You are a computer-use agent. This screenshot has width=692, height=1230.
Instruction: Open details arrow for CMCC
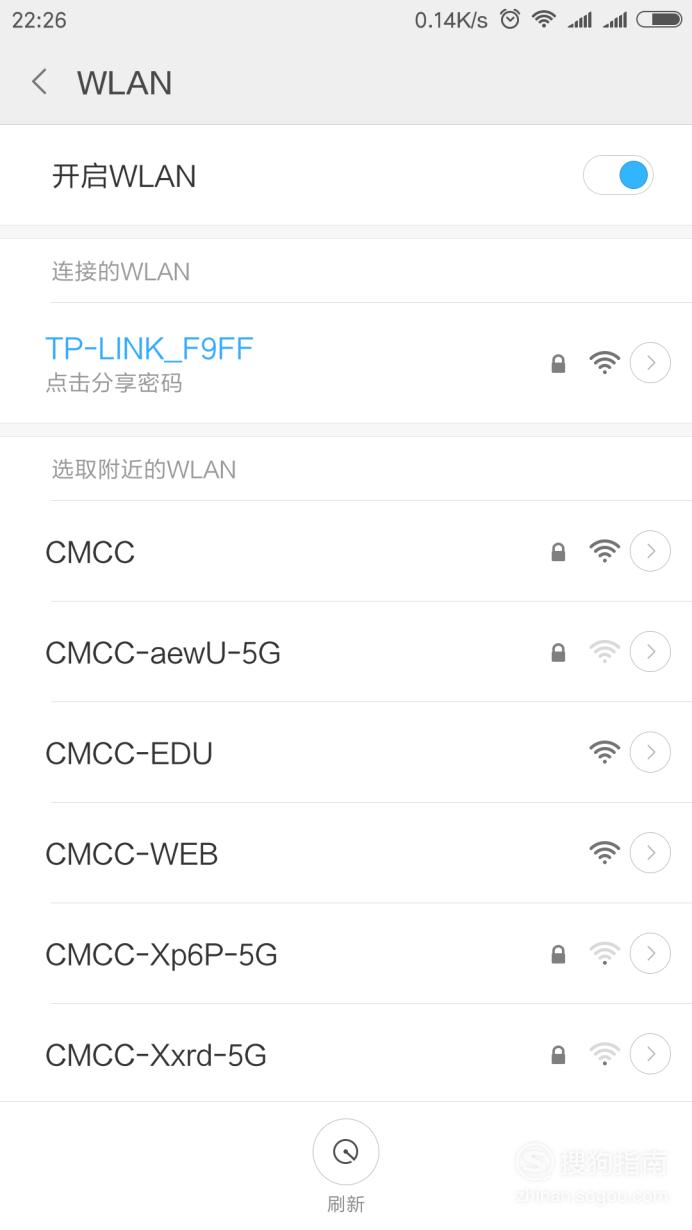coord(650,551)
